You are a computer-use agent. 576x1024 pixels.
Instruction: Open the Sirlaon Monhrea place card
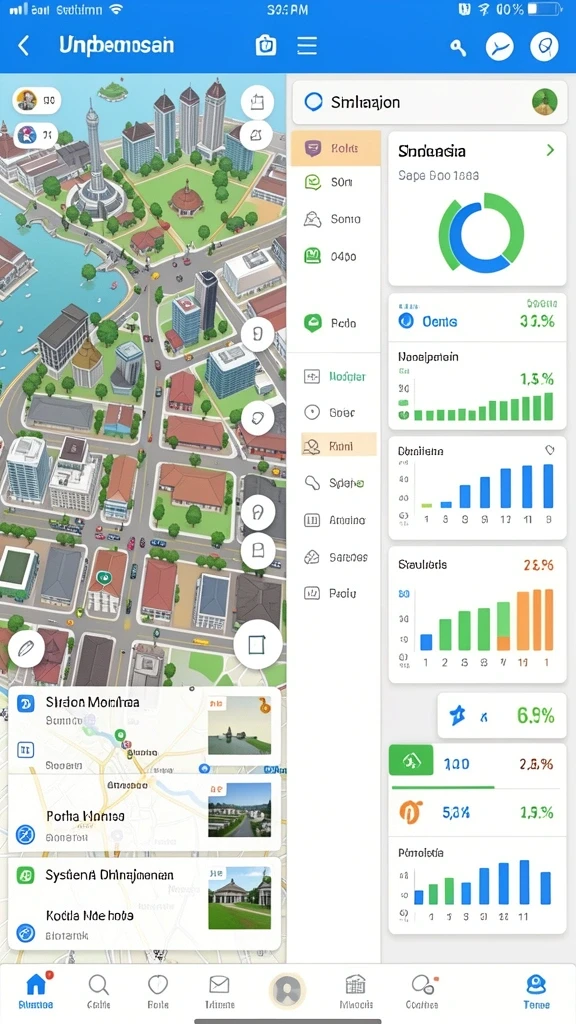(x=144, y=730)
